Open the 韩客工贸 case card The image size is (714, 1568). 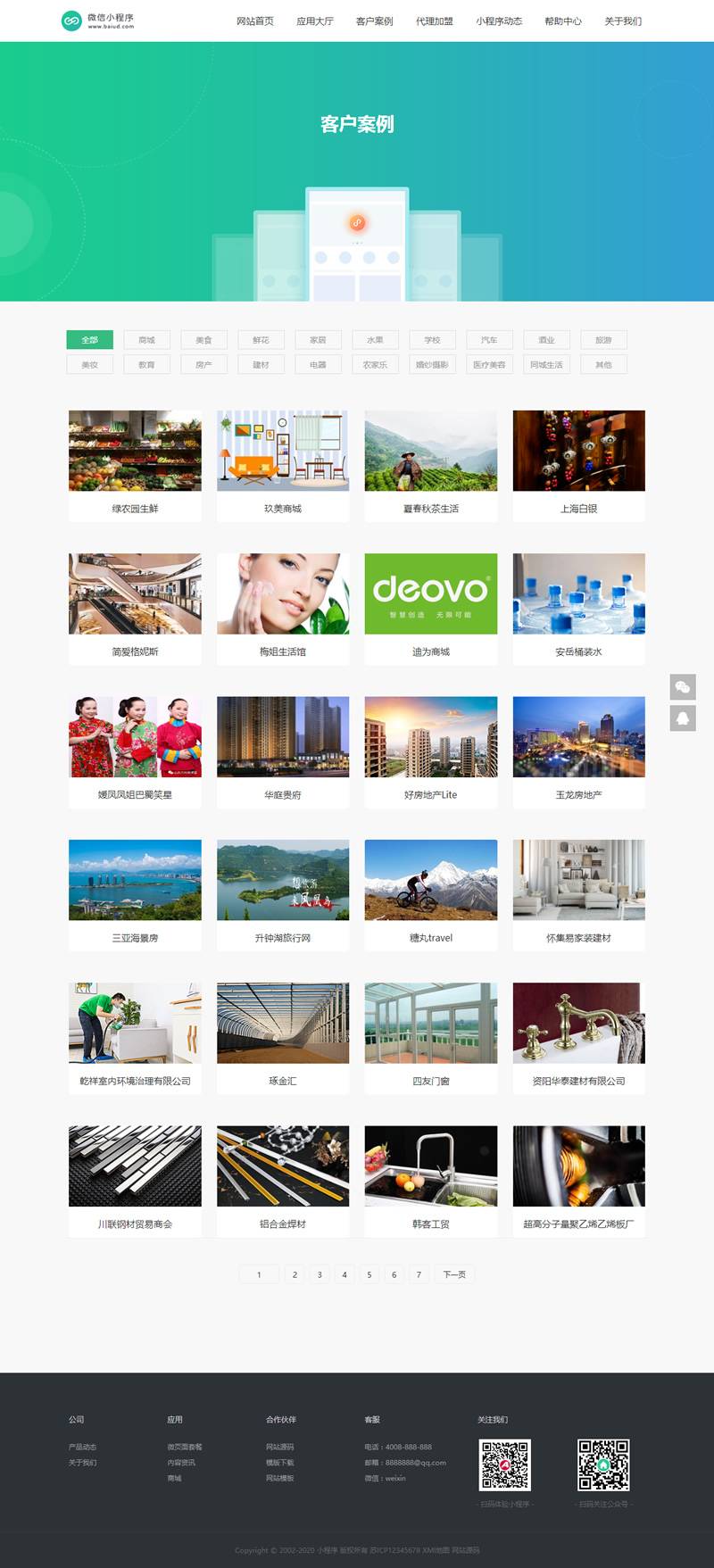point(430,1178)
